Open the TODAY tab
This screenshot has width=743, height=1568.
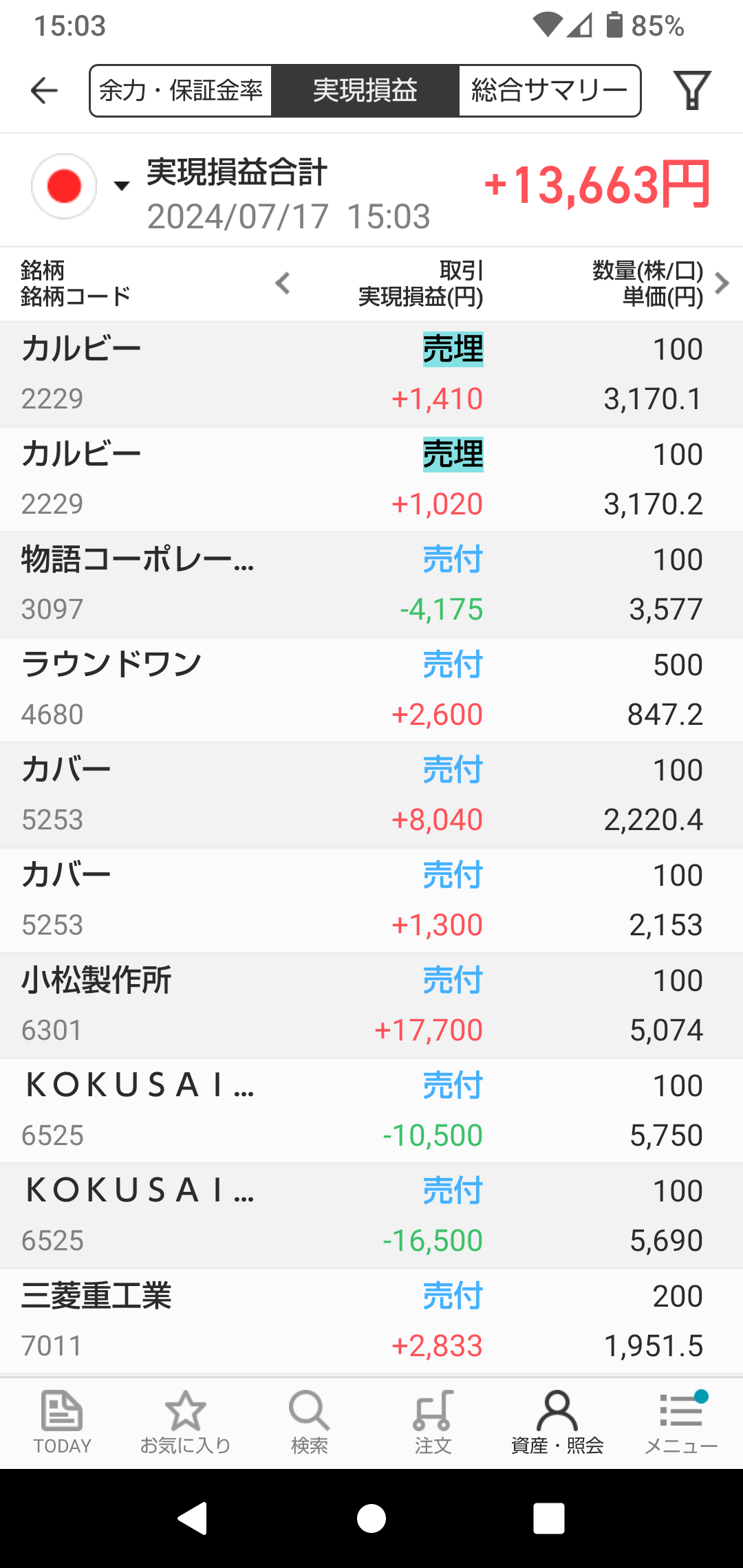click(x=62, y=1422)
